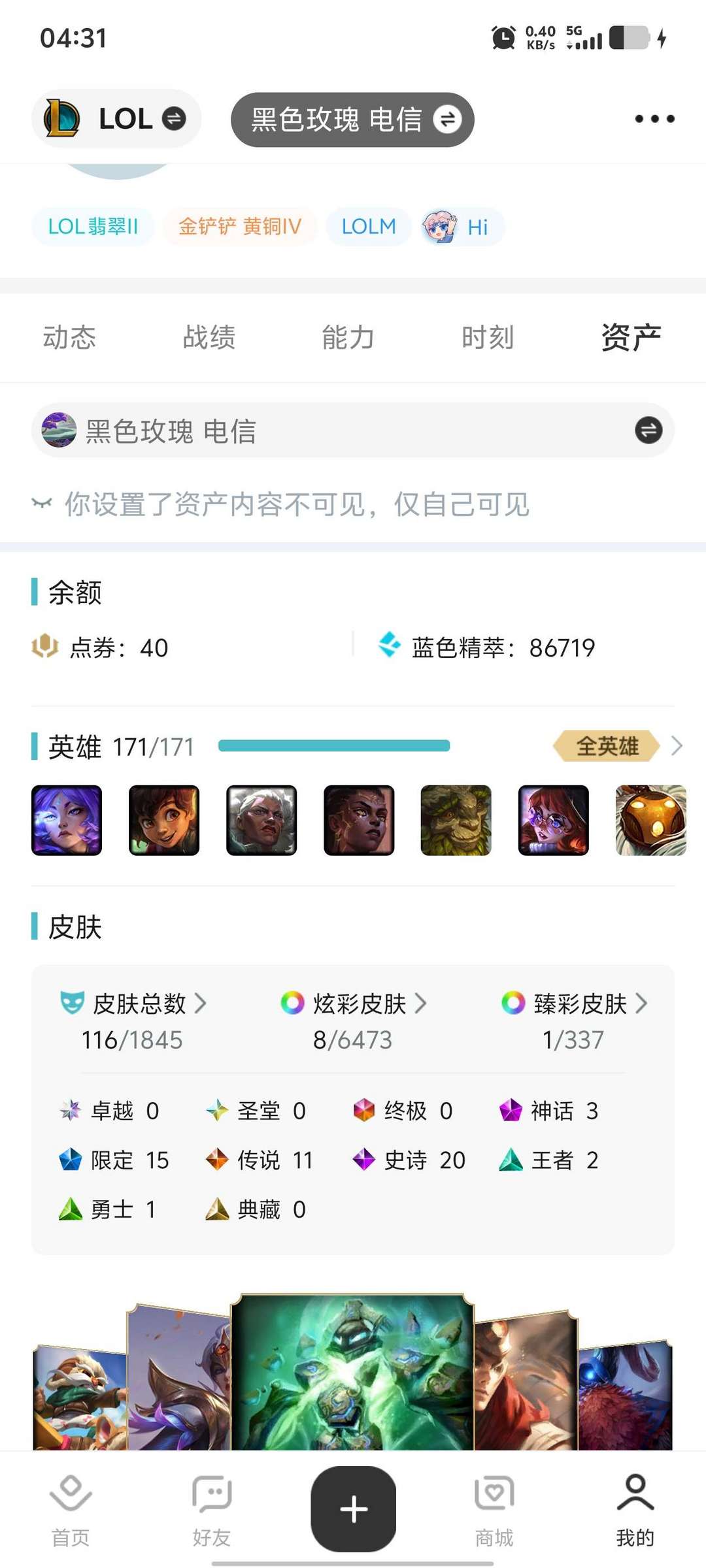Image resolution: width=706 pixels, height=1568 pixels.
Task: Go to the 首页 home tab
Action: click(x=71, y=1509)
